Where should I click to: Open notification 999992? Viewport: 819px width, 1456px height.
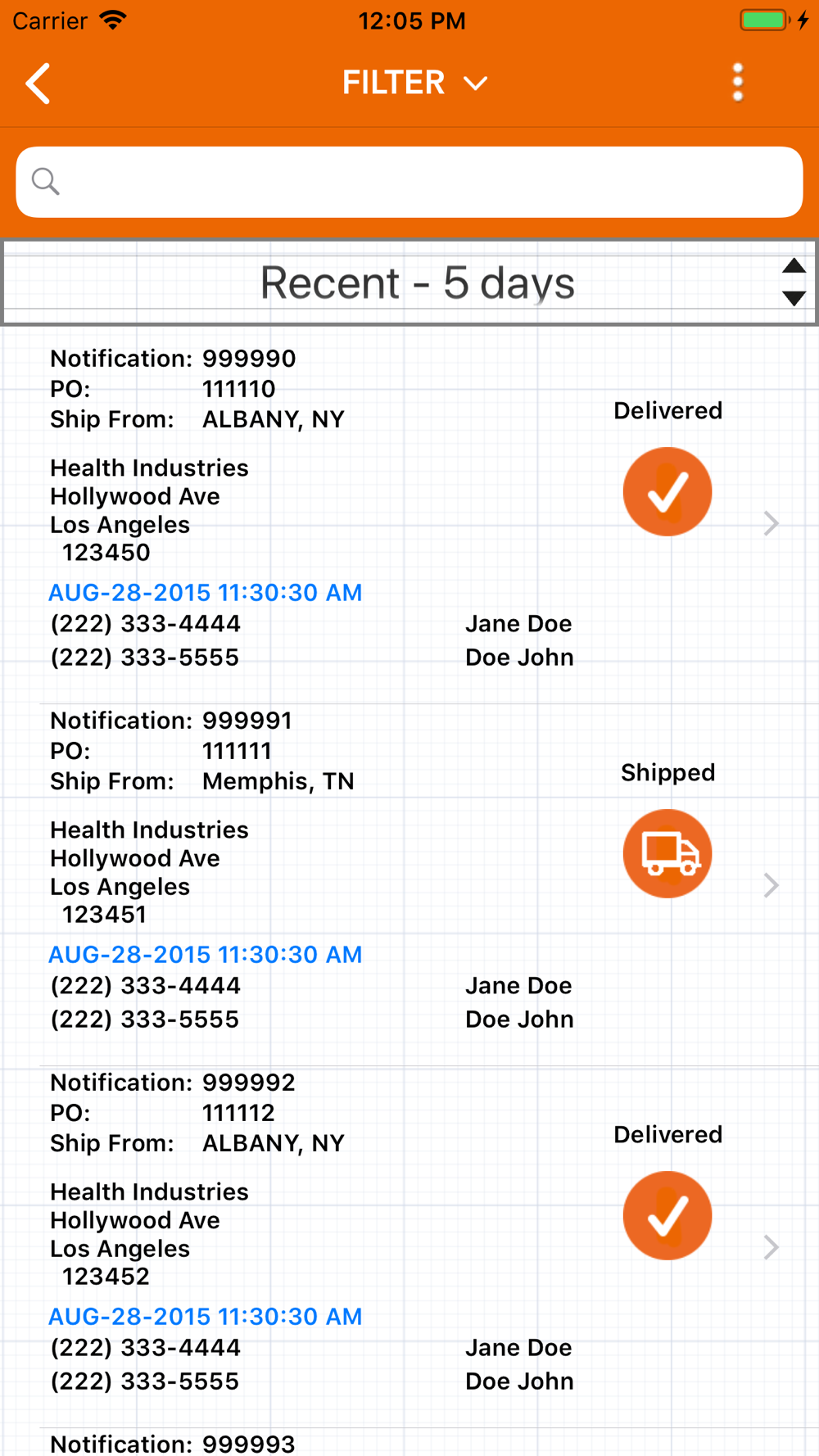coord(409,1247)
